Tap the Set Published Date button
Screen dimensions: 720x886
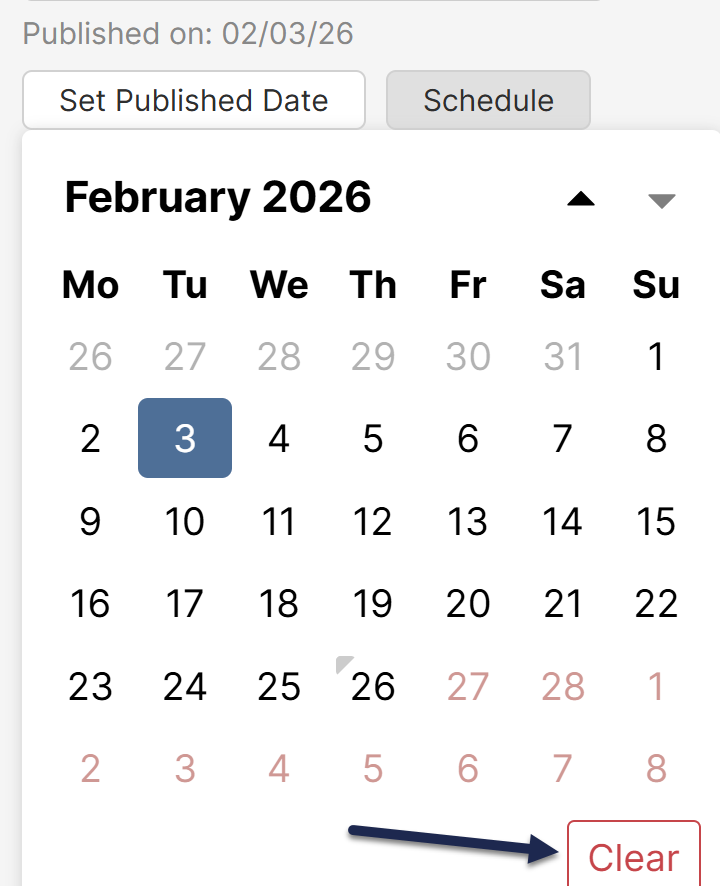pos(194,100)
